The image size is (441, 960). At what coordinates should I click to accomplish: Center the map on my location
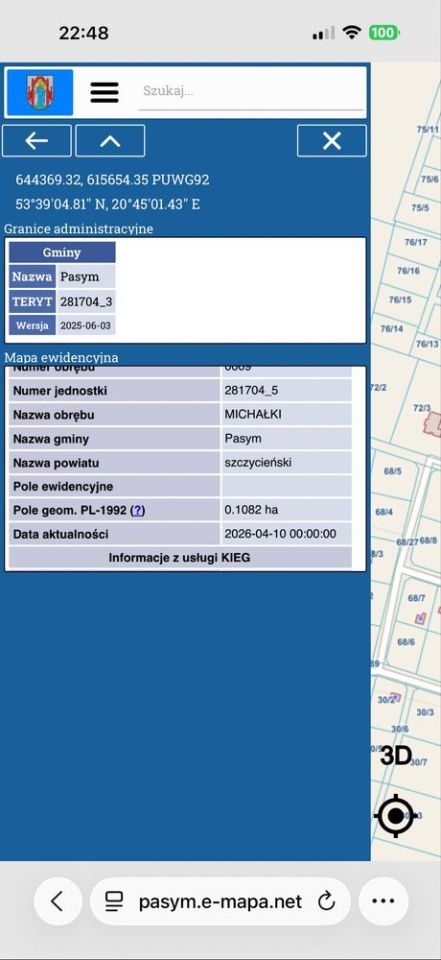coord(396,816)
